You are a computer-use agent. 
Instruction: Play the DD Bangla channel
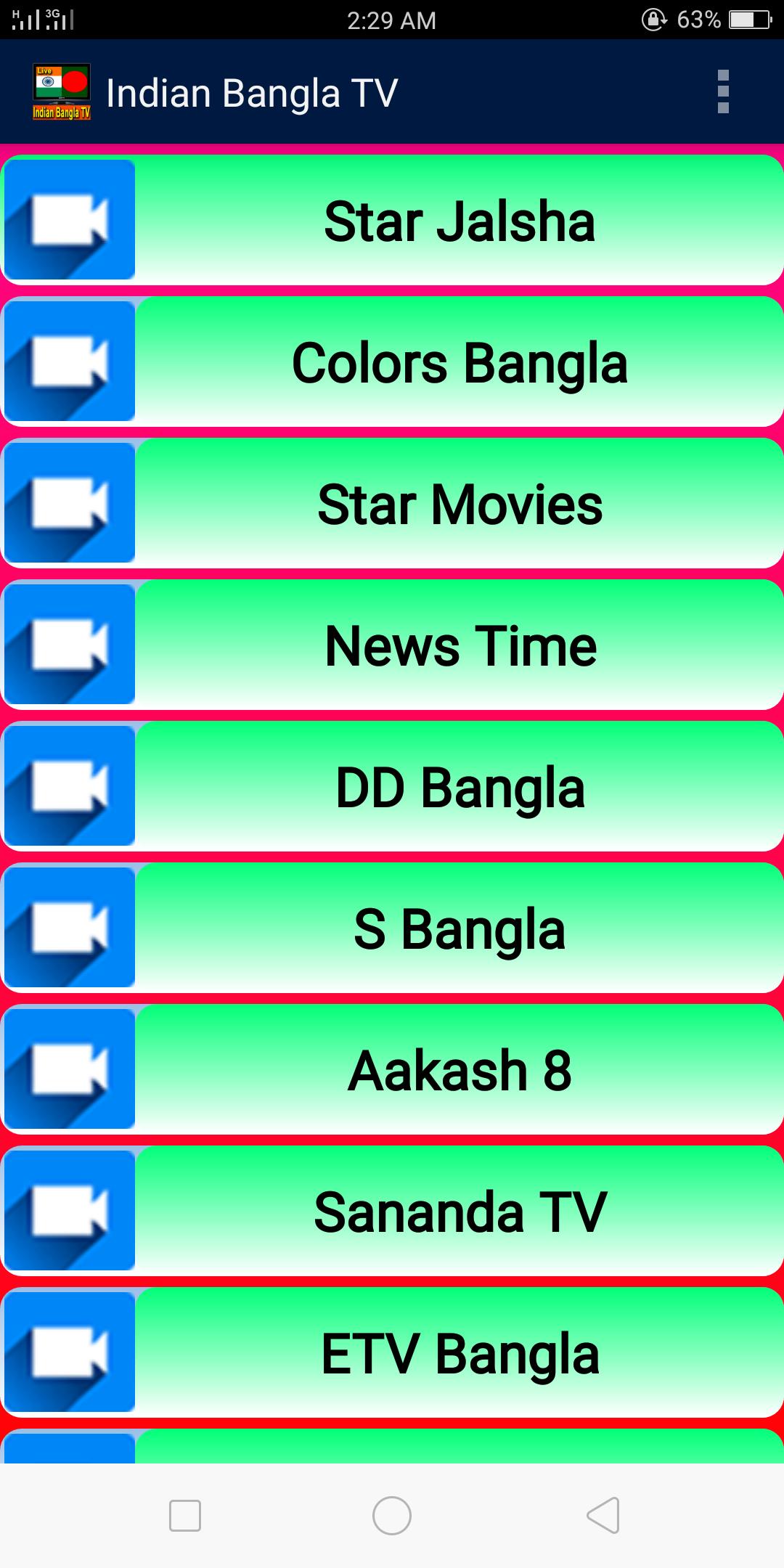click(x=459, y=787)
